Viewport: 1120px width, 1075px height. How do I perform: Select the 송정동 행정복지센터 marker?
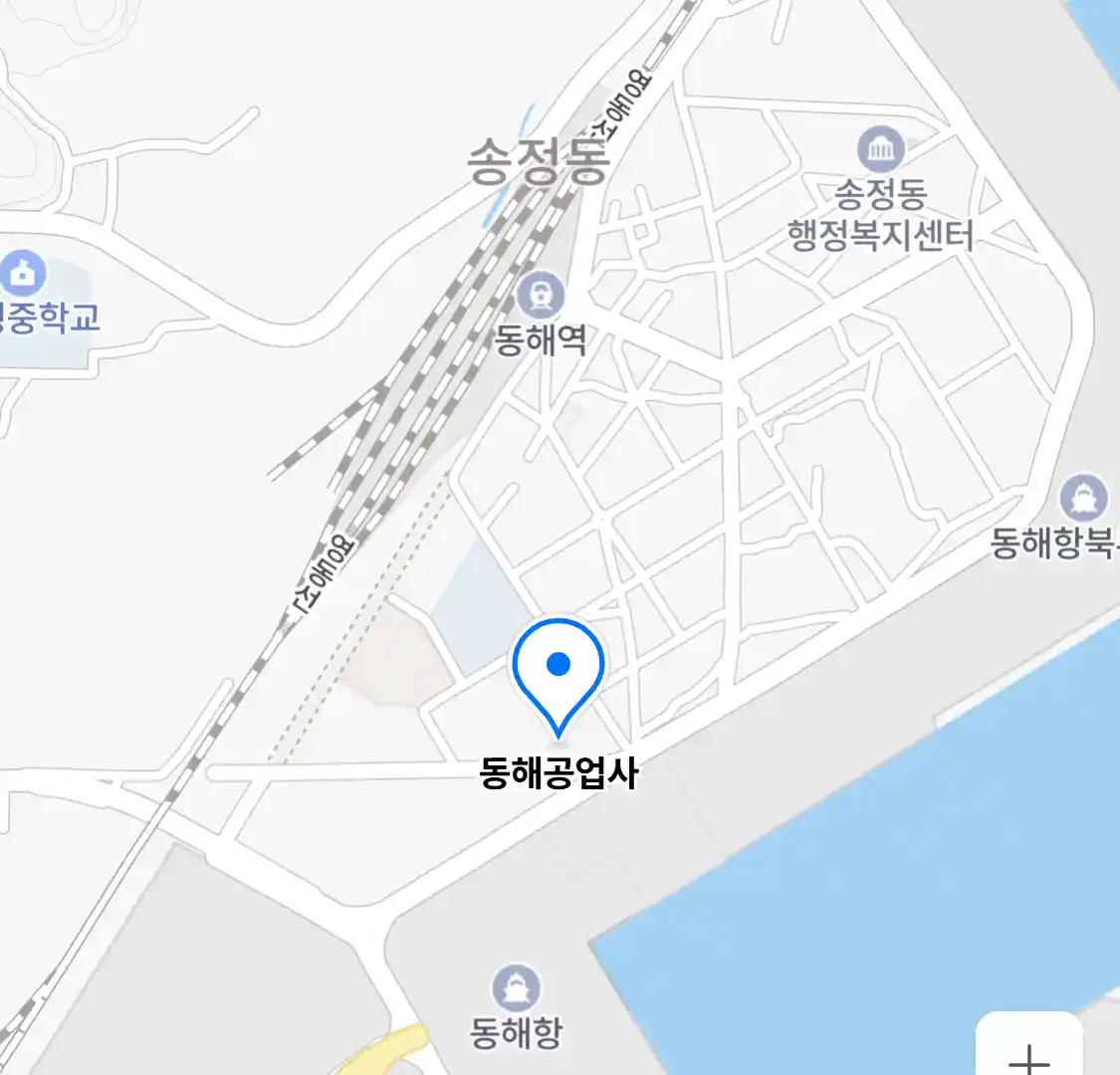[881, 150]
